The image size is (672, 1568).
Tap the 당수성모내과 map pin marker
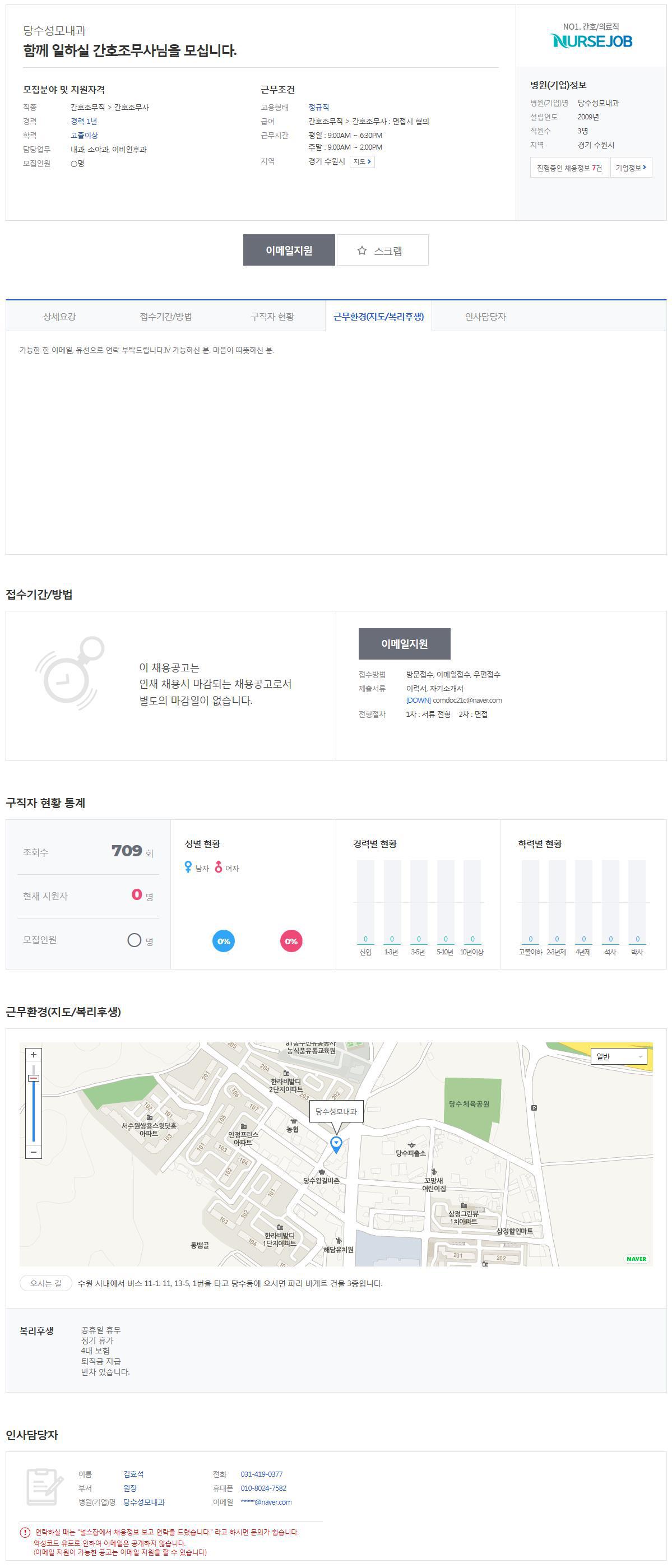[x=336, y=1144]
